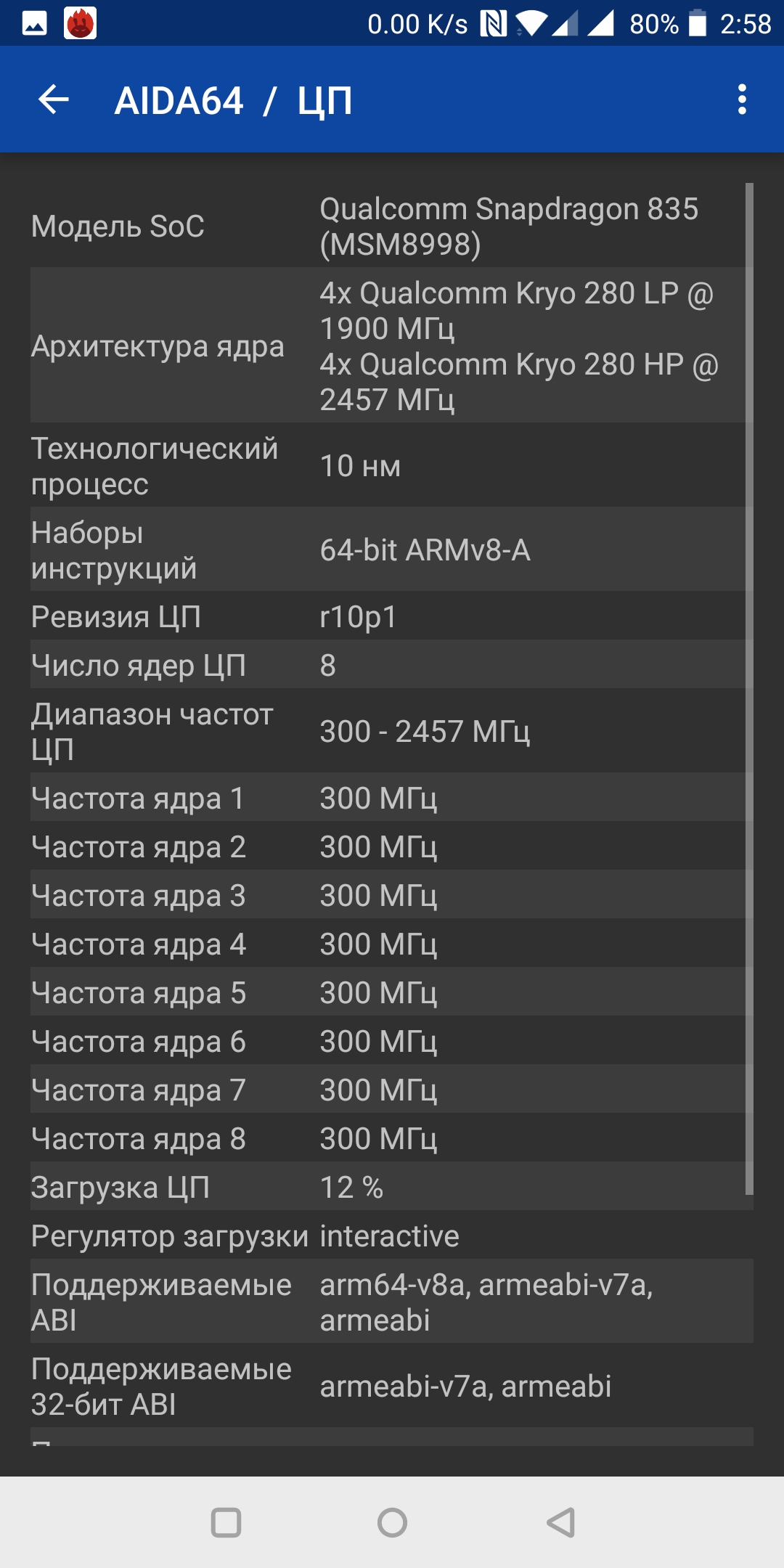Open the three-dot overflow menu

[741, 99]
